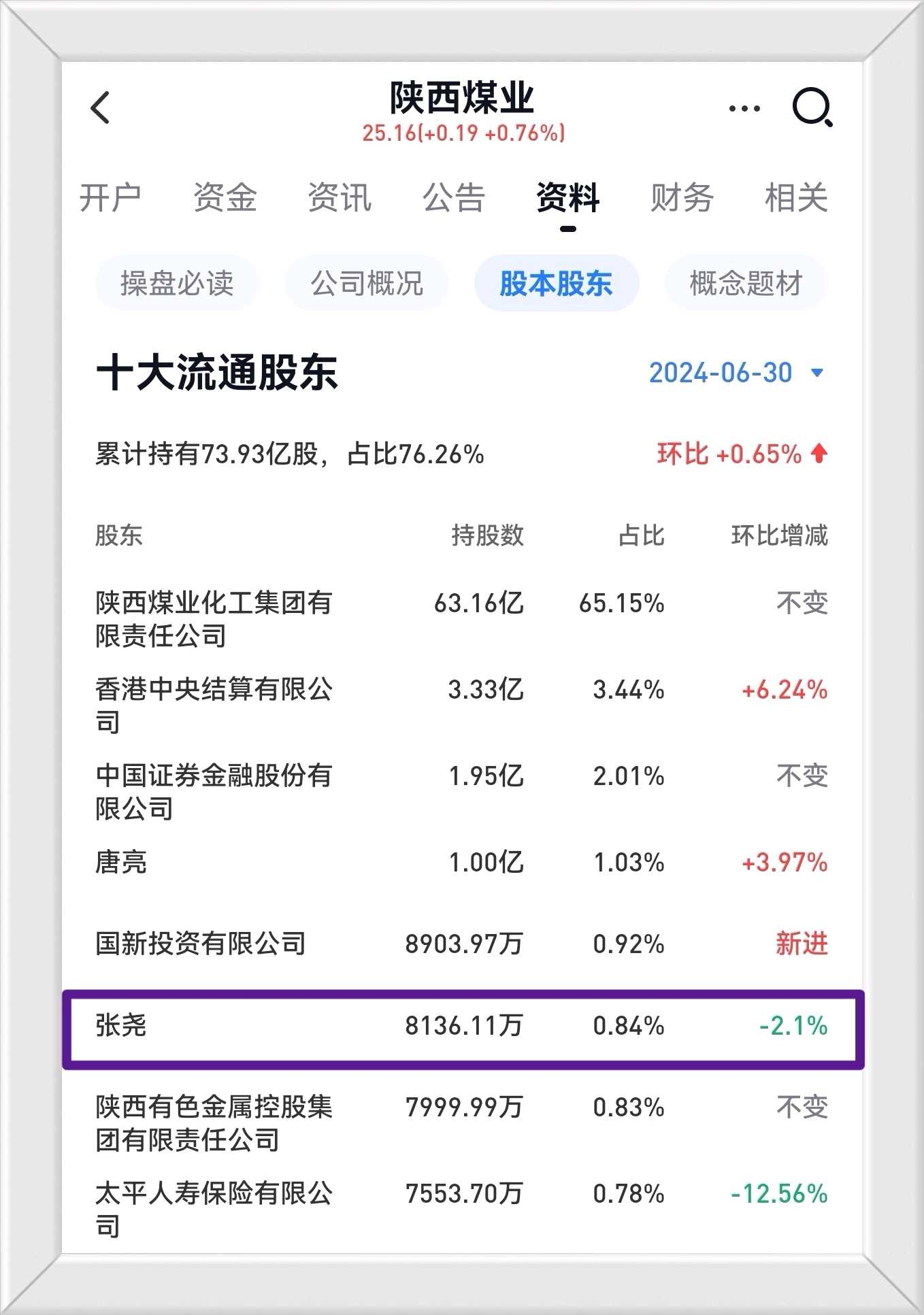Go back using the top-left arrow
The image size is (924, 1315).
pyautogui.click(x=100, y=107)
